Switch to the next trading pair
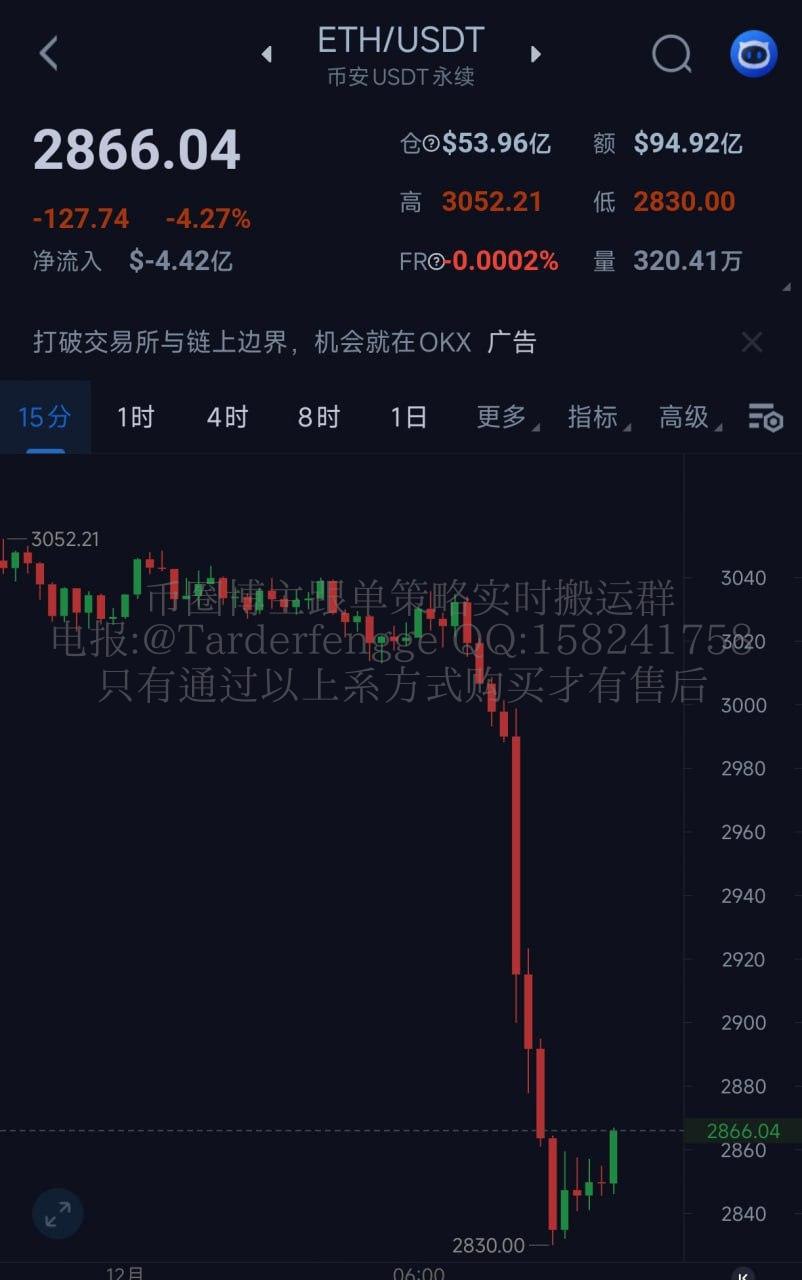Viewport: 802px width, 1280px height. point(535,54)
